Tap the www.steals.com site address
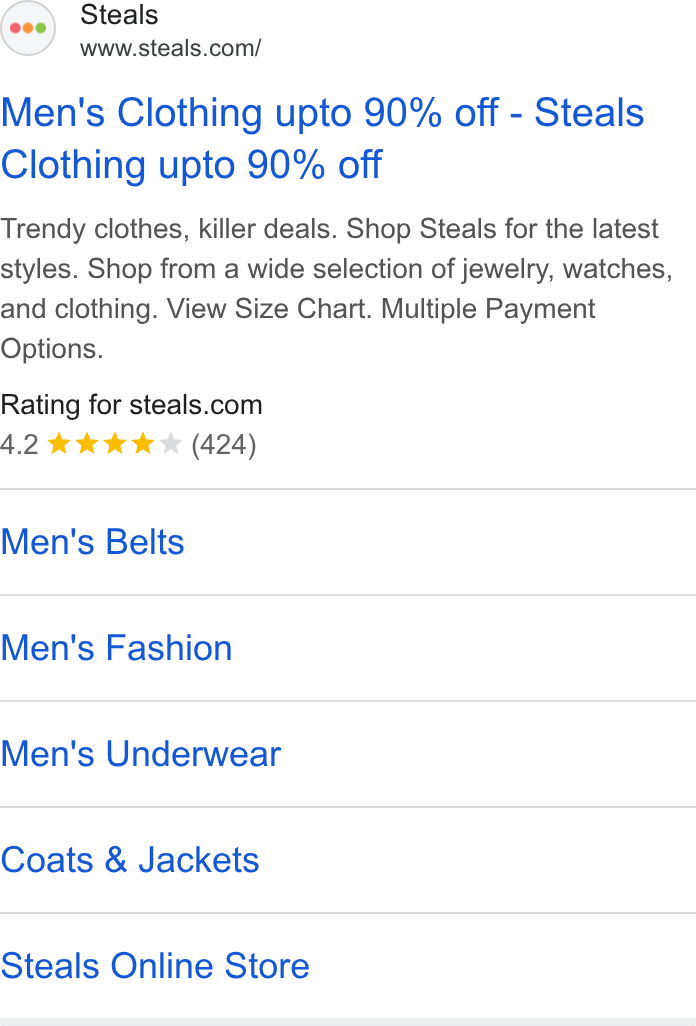696x1026 pixels. coord(171,48)
